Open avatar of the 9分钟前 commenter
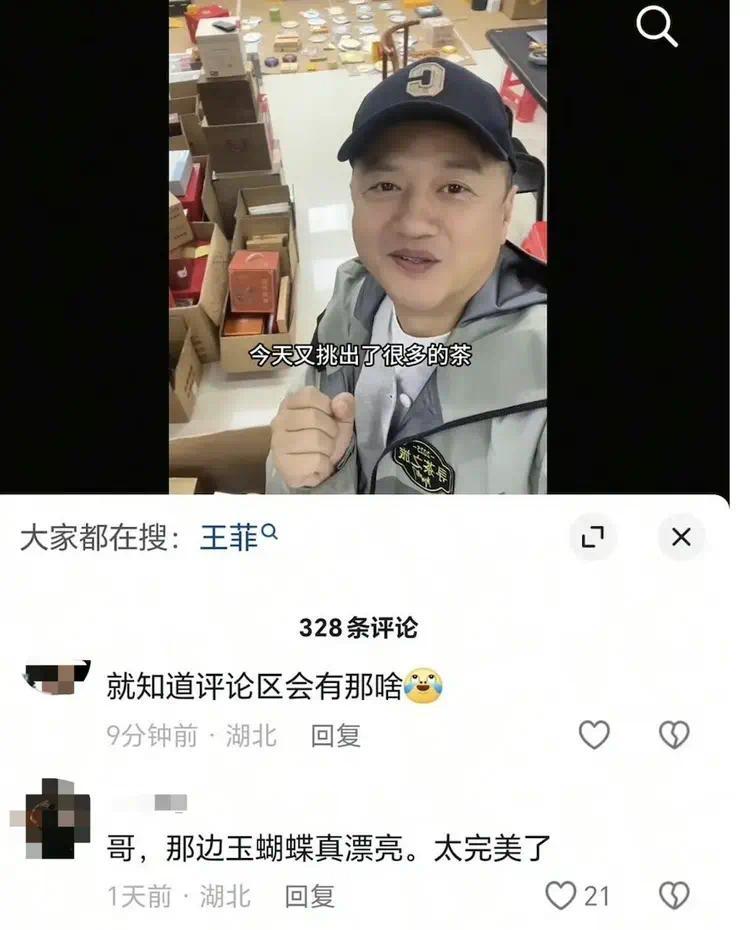Image resolution: width=750 pixels, height=930 pixels. pos(54,681)
